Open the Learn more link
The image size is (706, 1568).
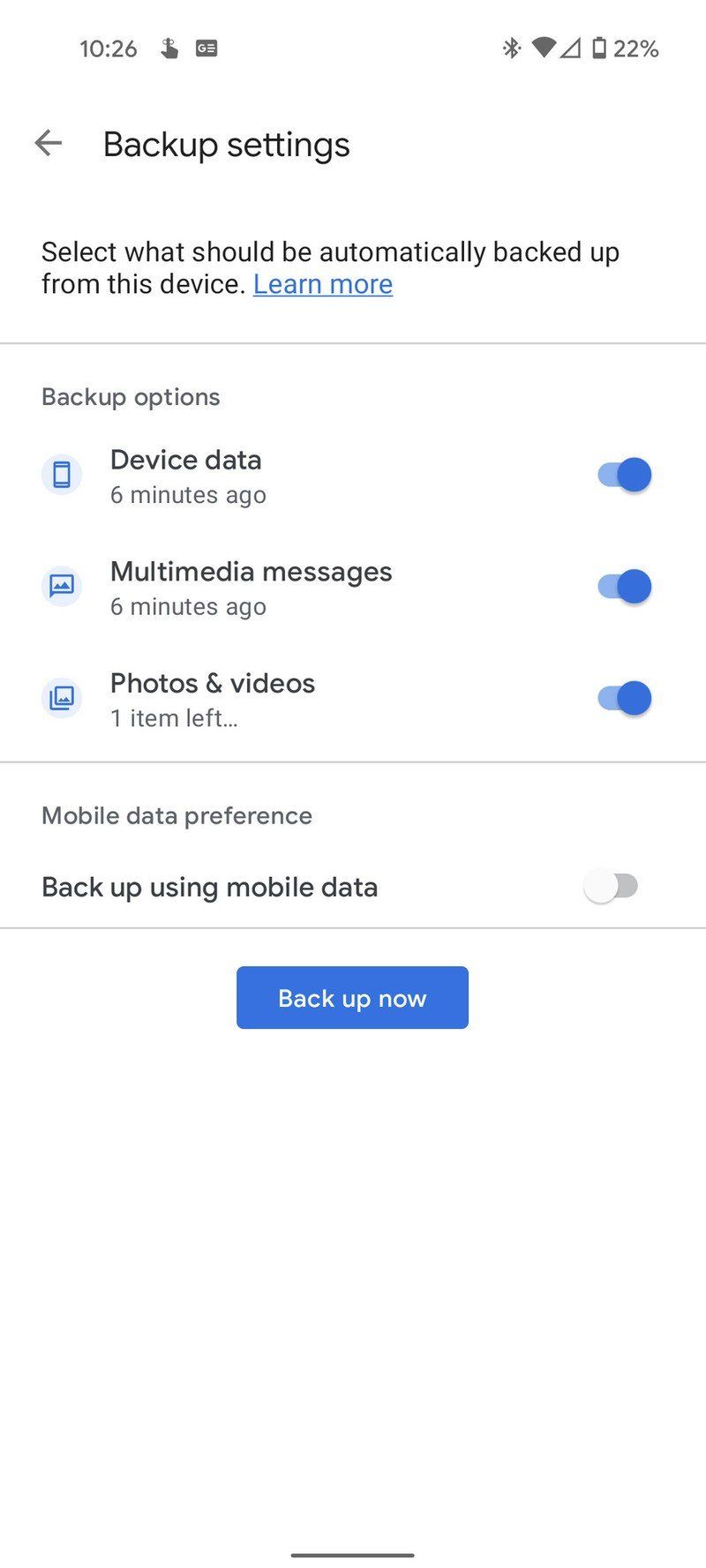(323, 283)
